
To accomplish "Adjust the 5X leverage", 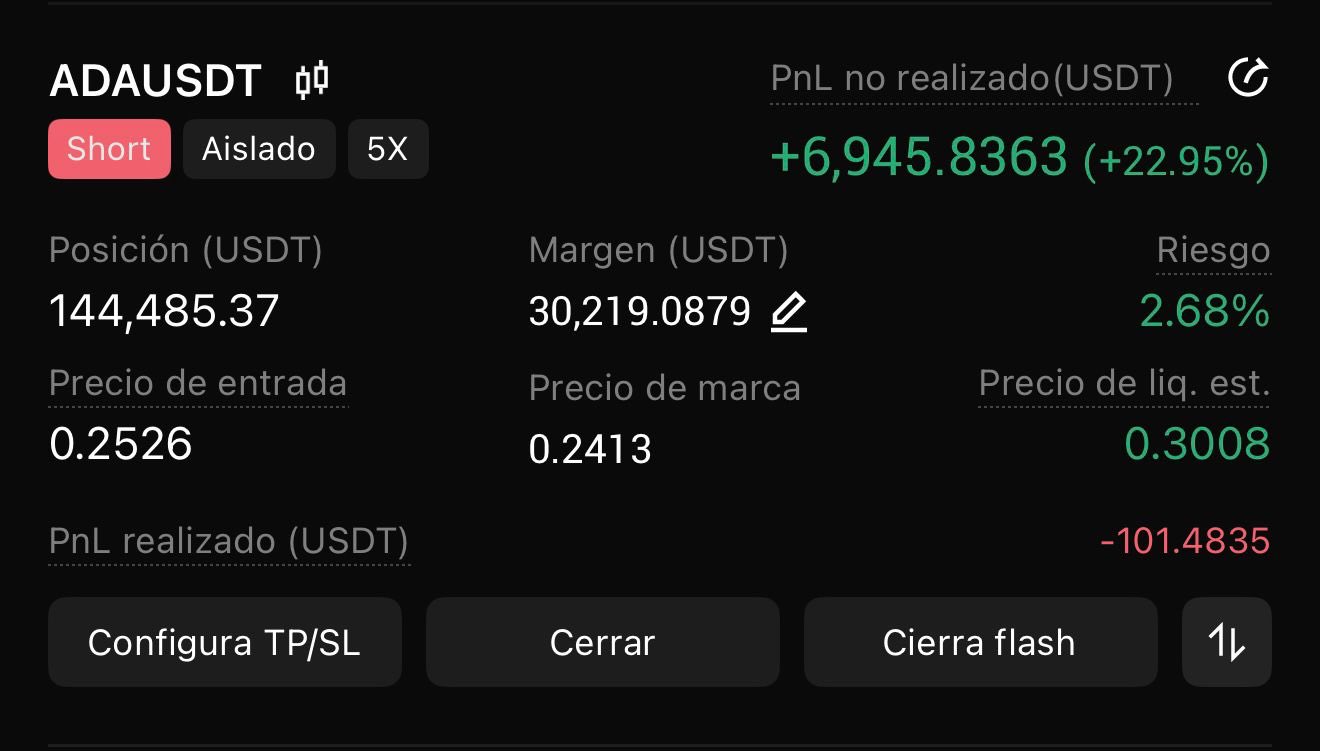I will [x=388, y=149].
